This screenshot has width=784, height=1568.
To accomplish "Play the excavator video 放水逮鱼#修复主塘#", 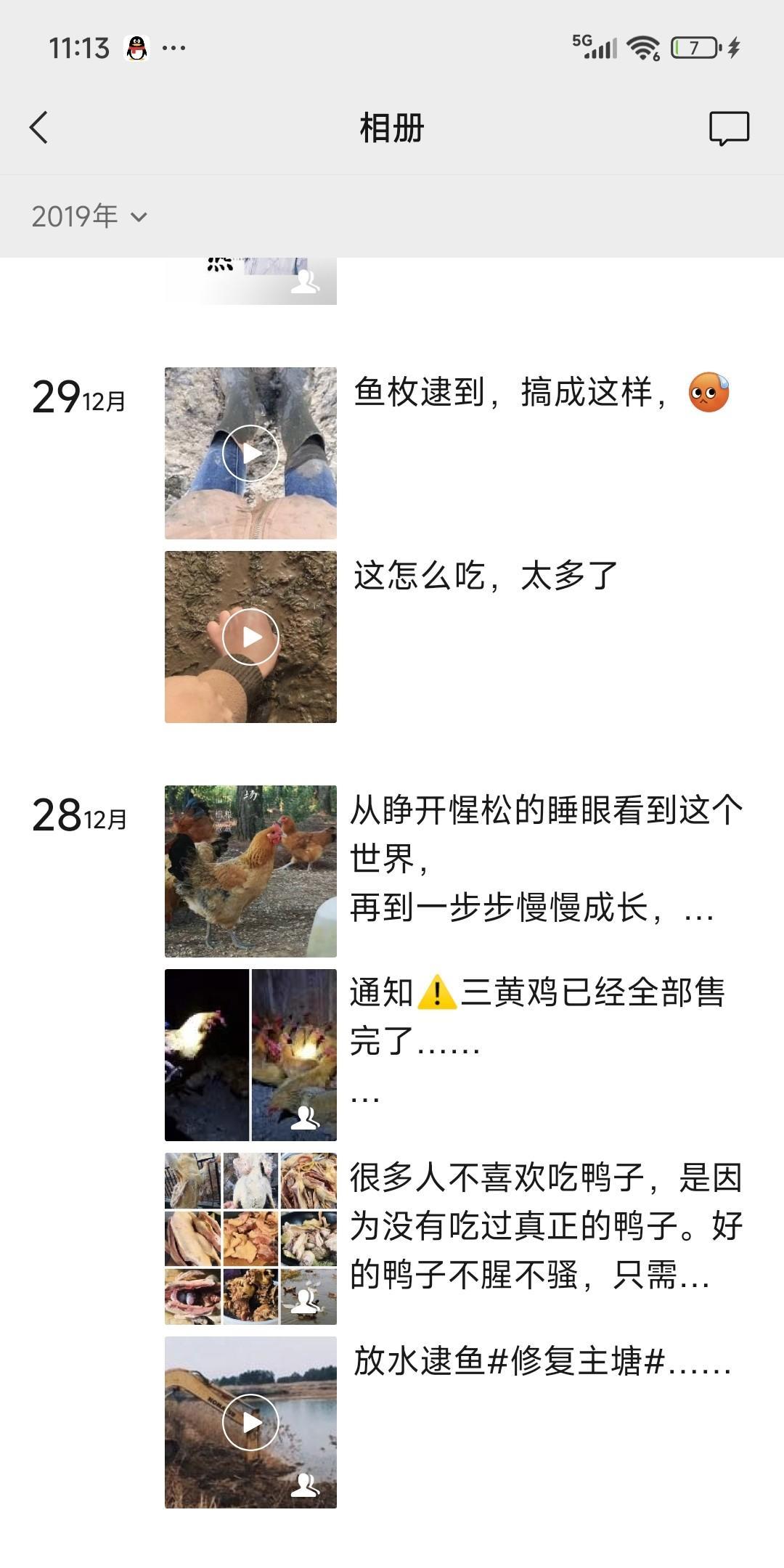I will point(250,1422).
